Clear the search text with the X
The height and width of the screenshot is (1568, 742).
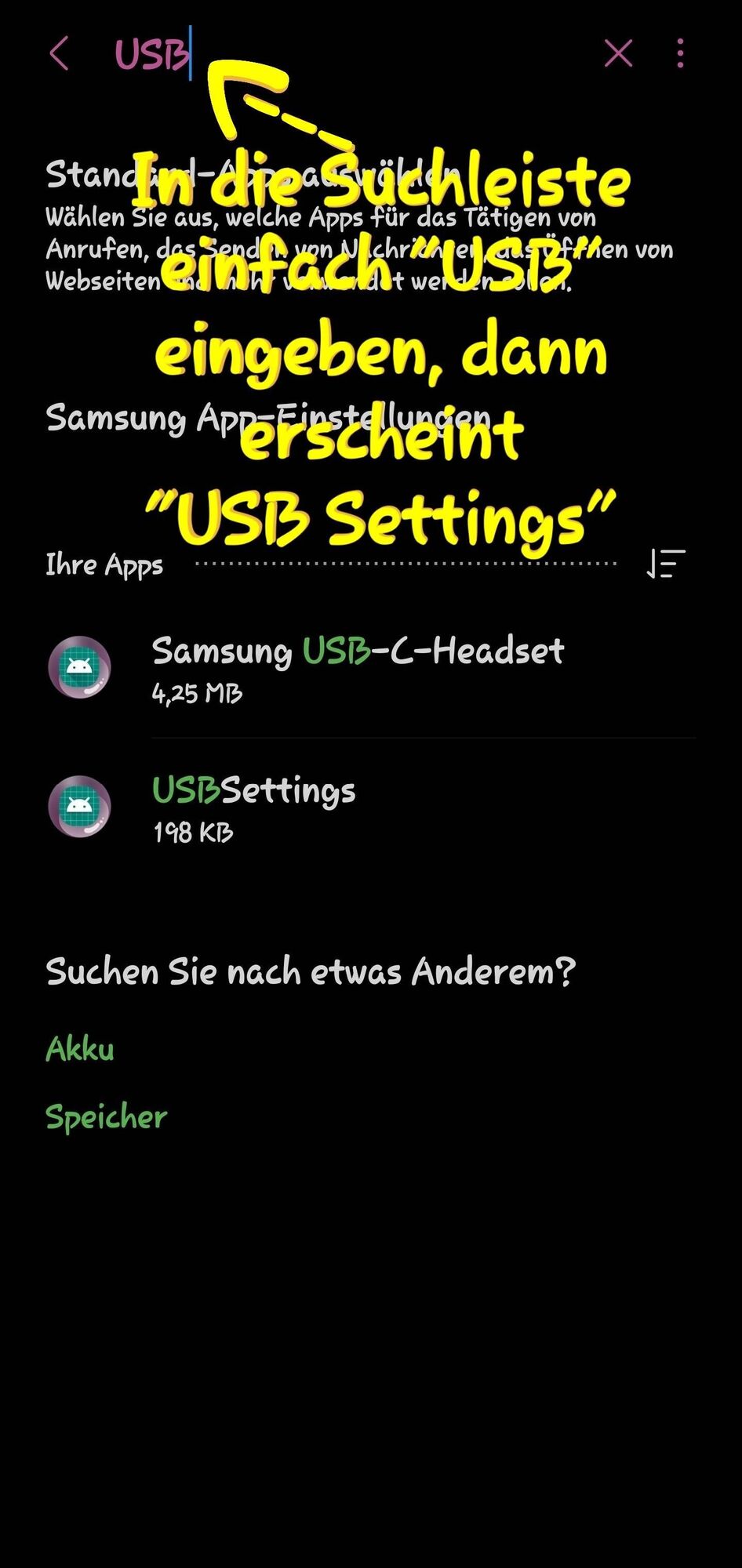point(618,54)
